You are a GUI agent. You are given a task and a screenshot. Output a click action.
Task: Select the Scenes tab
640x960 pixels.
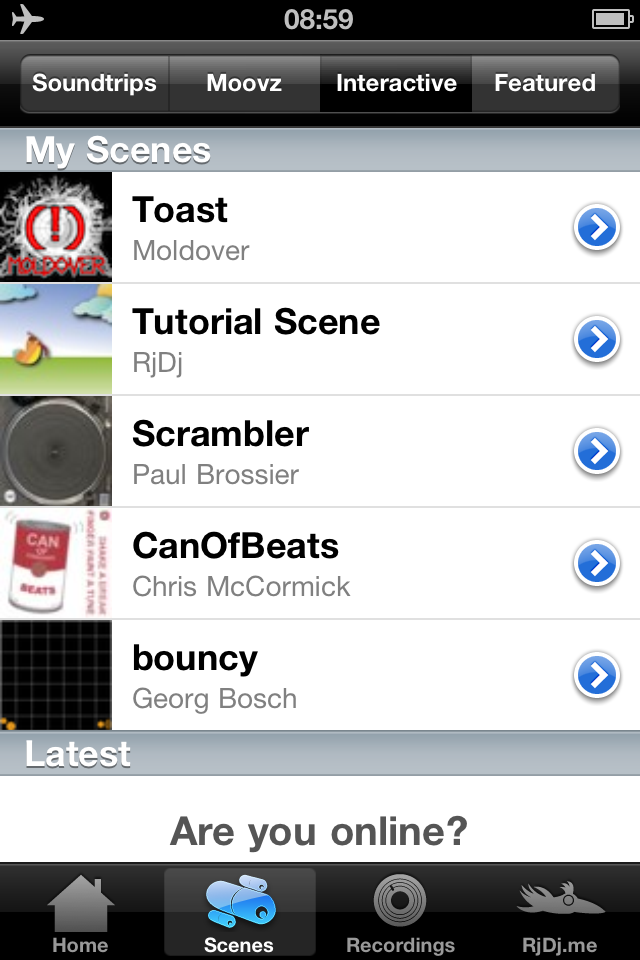click(x=239, y=914)
